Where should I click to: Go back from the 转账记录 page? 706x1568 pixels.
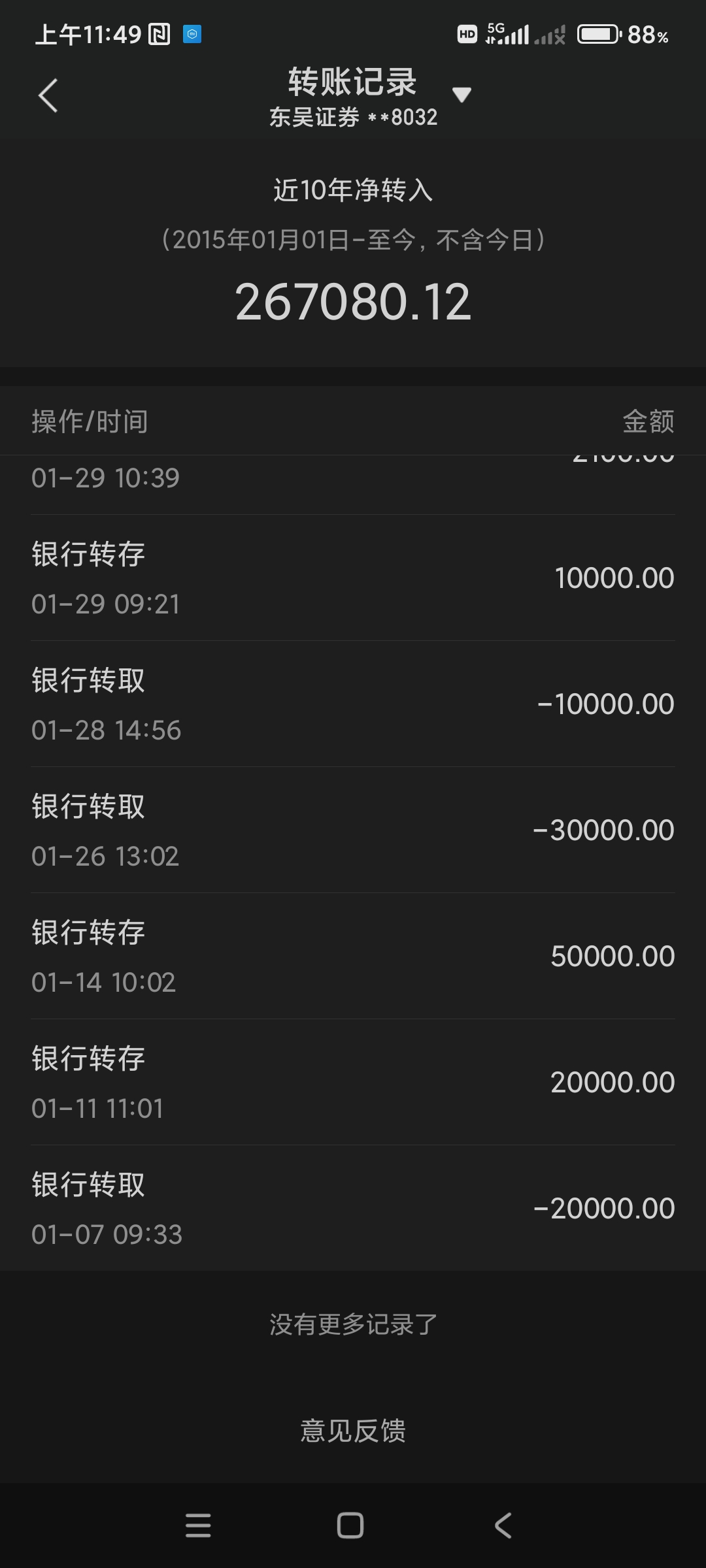48,96
